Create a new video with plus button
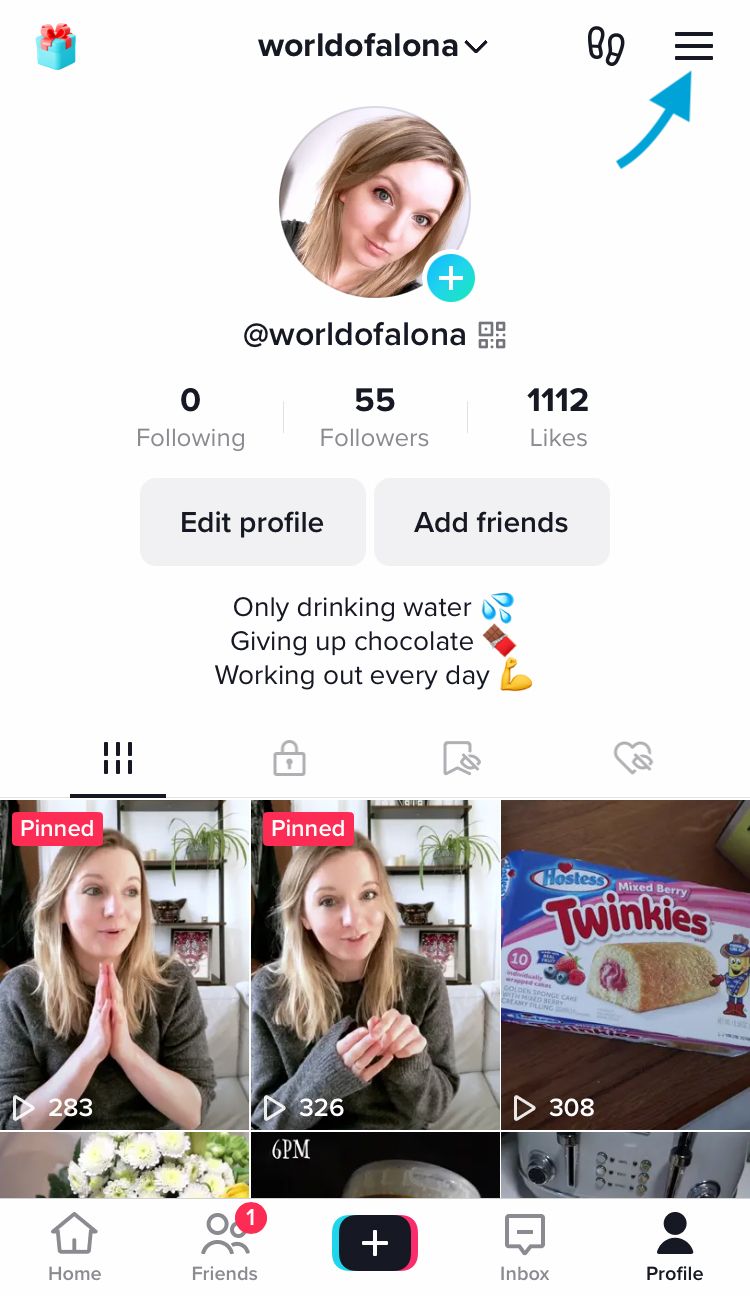The image size is (750, 1296). pyautogui.click(x=375, y=1242)
